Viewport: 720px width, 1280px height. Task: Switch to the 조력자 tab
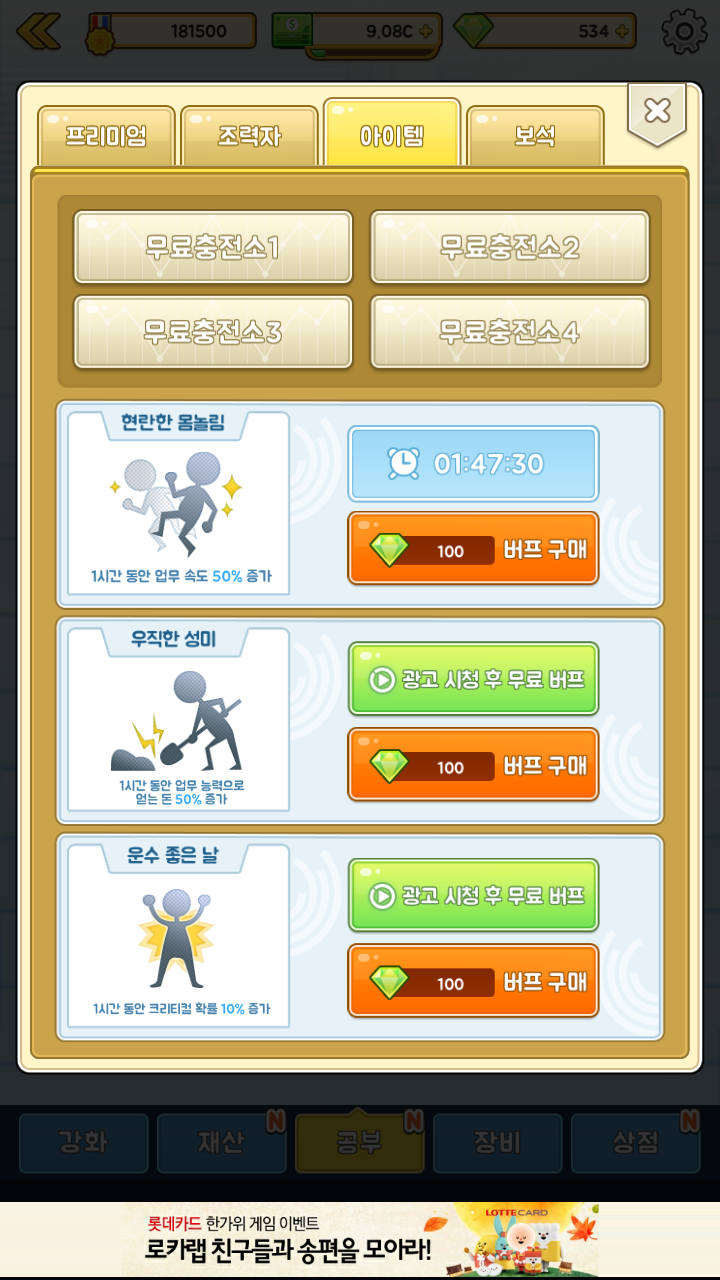click(250, 136)
